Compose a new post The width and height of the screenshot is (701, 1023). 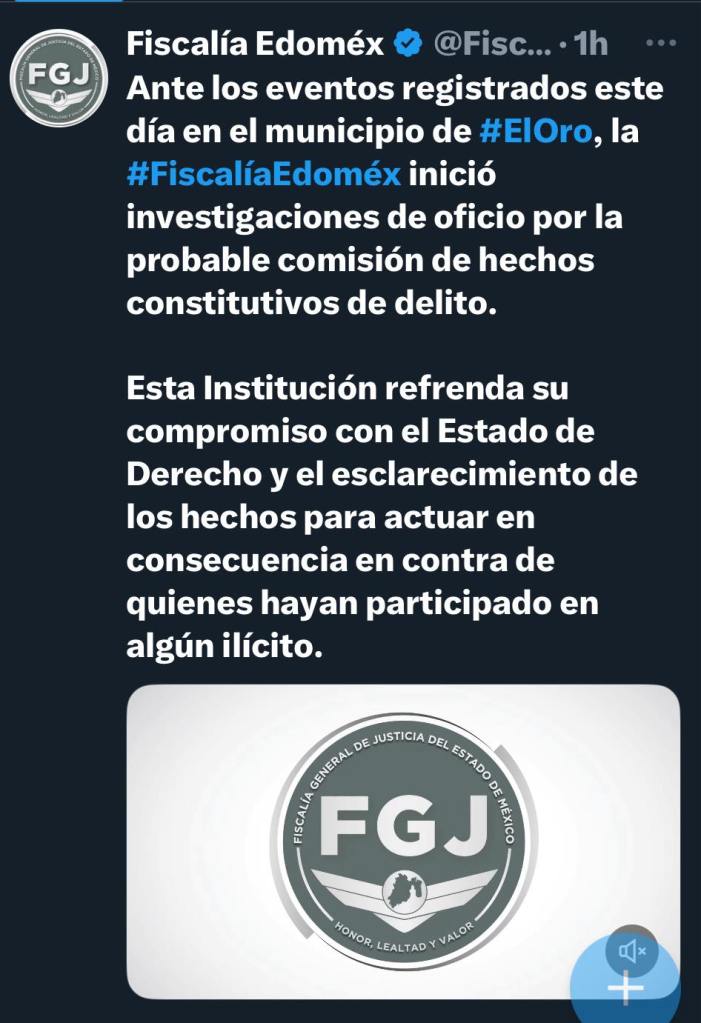tap(627, 990)
